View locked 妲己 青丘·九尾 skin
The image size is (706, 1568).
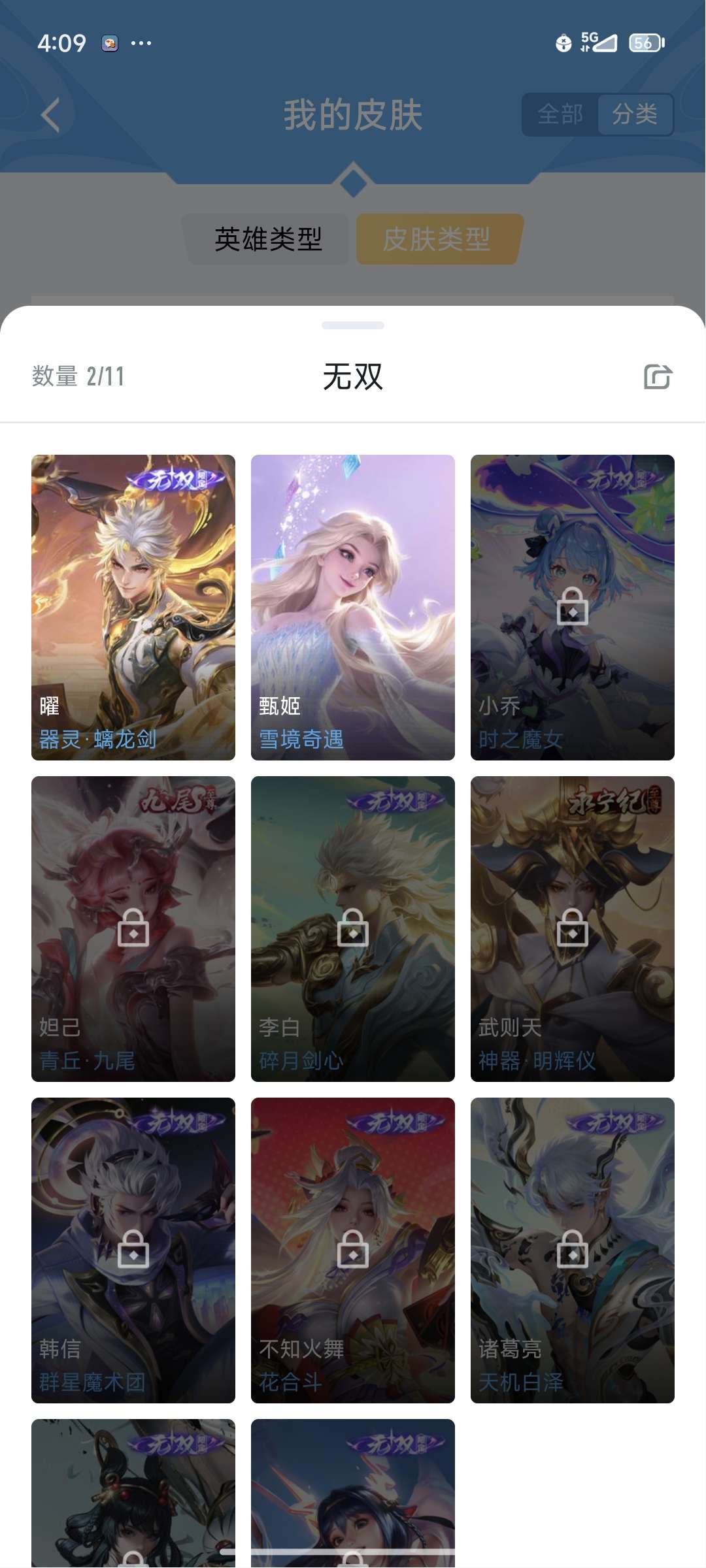click(x=133, y=929)
